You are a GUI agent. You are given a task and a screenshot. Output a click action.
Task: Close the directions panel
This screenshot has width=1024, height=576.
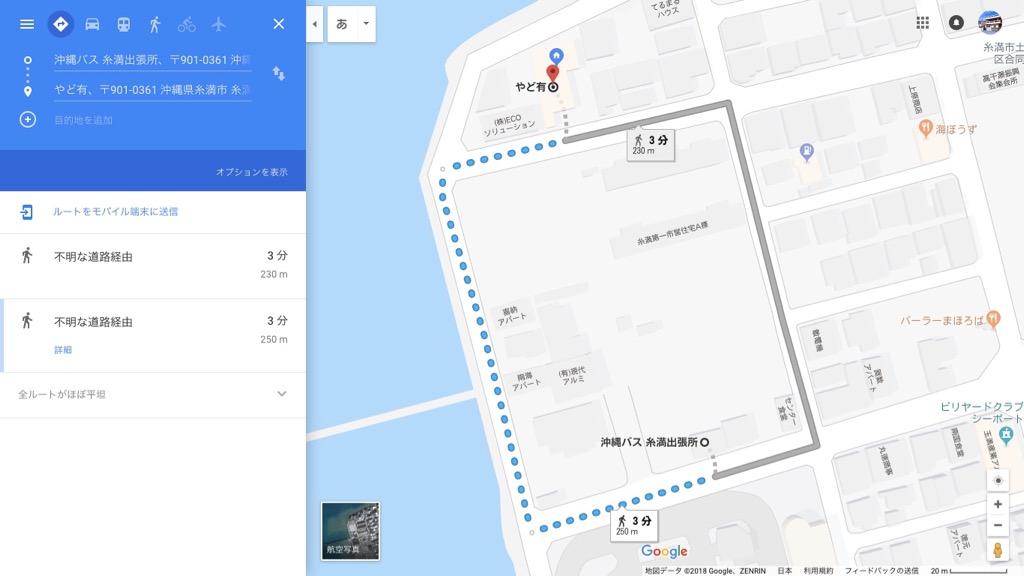click(x=279, y=24)
